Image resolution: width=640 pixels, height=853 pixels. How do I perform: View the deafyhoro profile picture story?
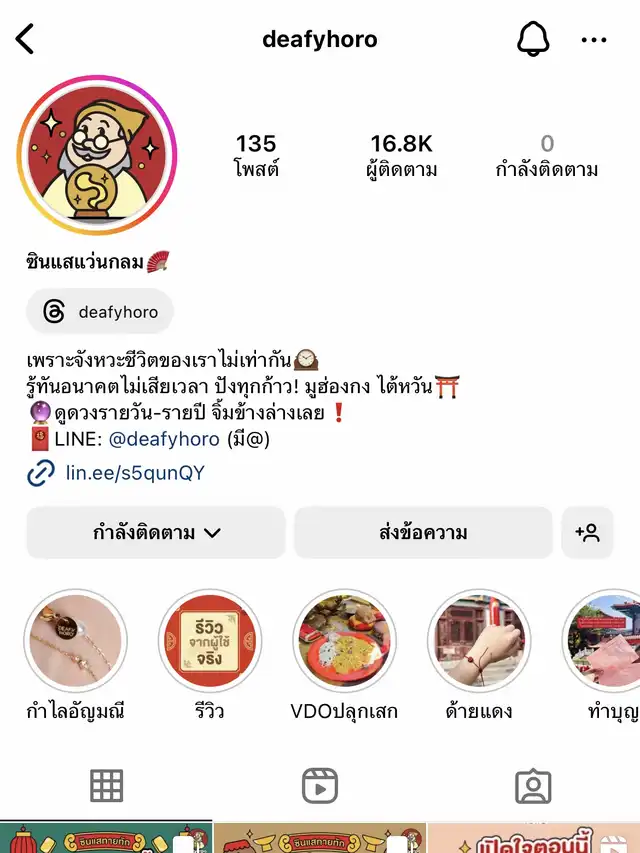point(97,156)
